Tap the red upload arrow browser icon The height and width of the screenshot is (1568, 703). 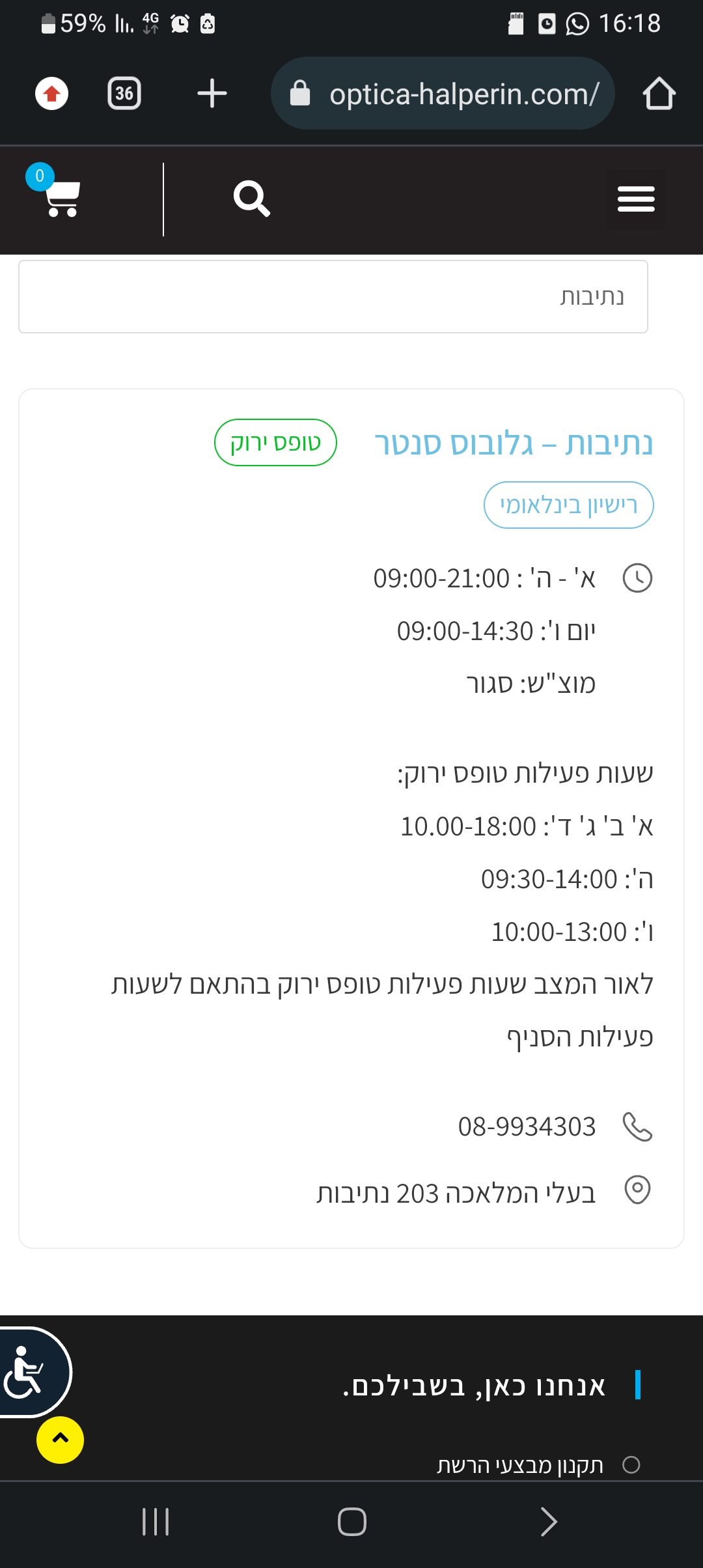click(x=51, y=94)
